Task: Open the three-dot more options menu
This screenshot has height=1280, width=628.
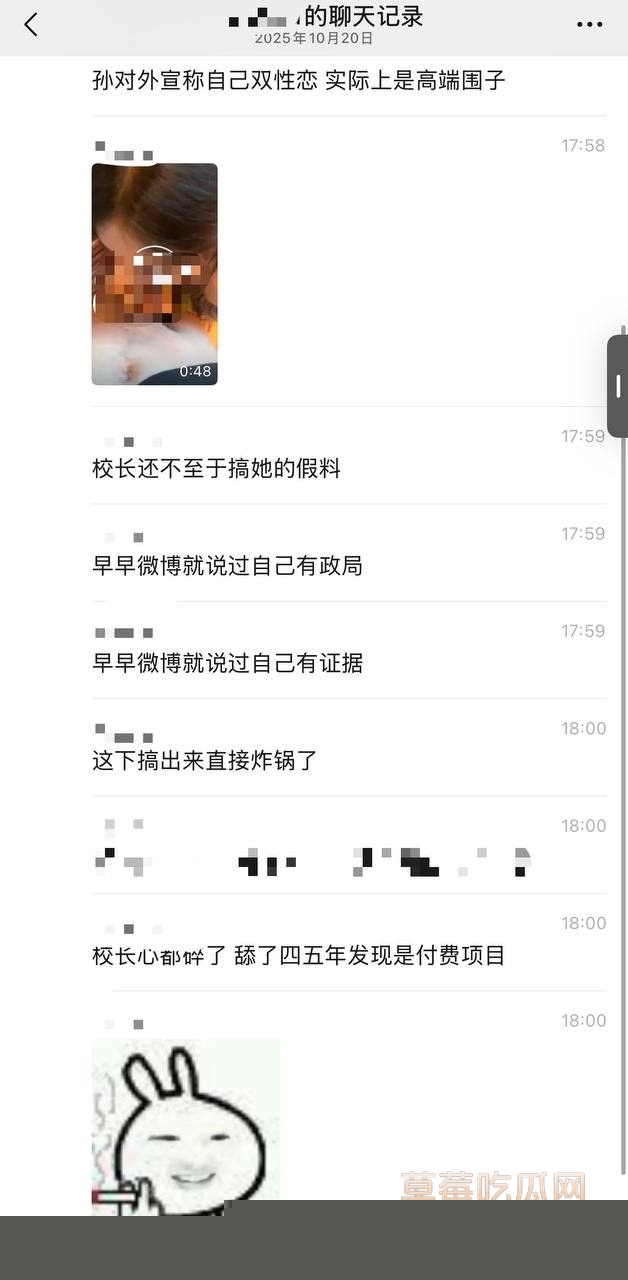Action: point(590,25)
